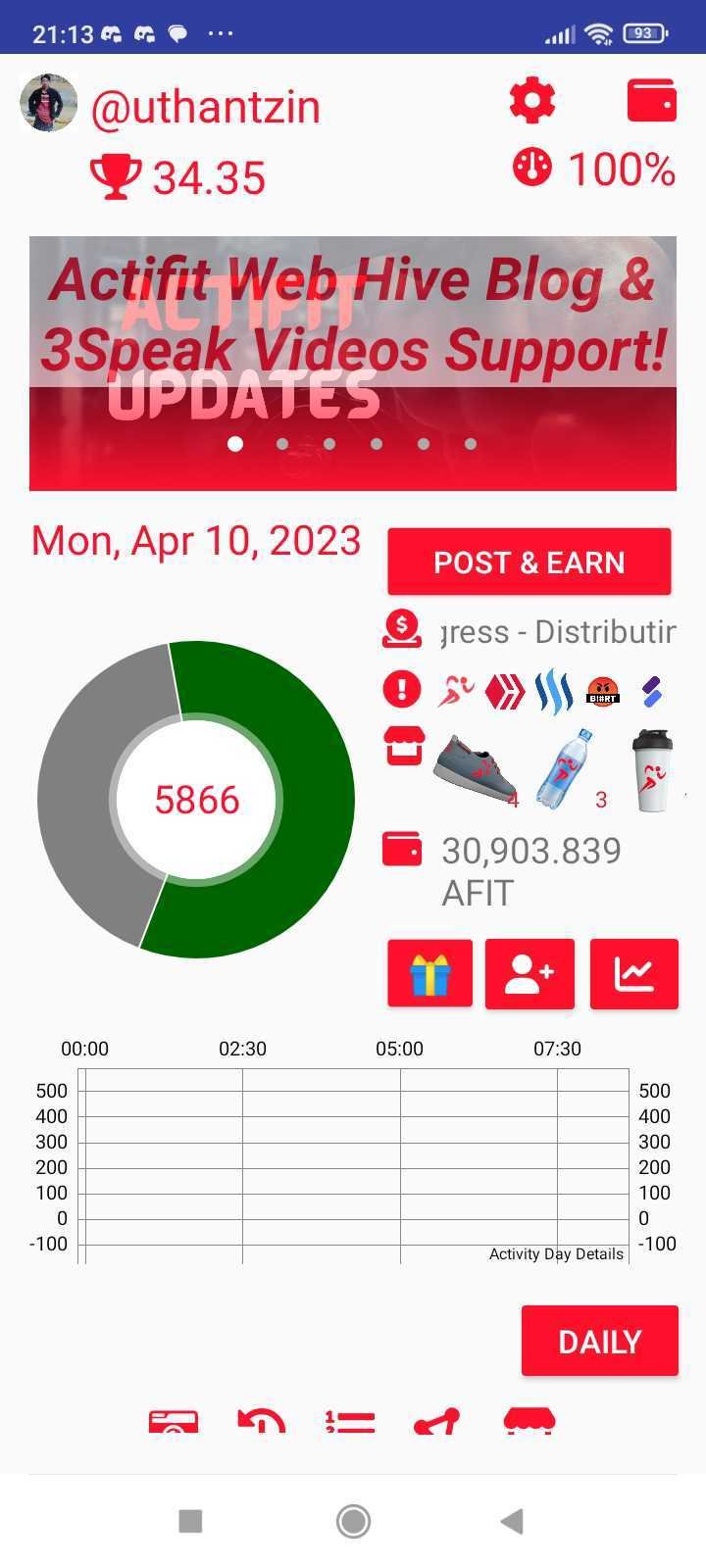Open the market store icon
Image resolution: width=706 pixels, height=1568 pixels.
(x=403, y=747)
